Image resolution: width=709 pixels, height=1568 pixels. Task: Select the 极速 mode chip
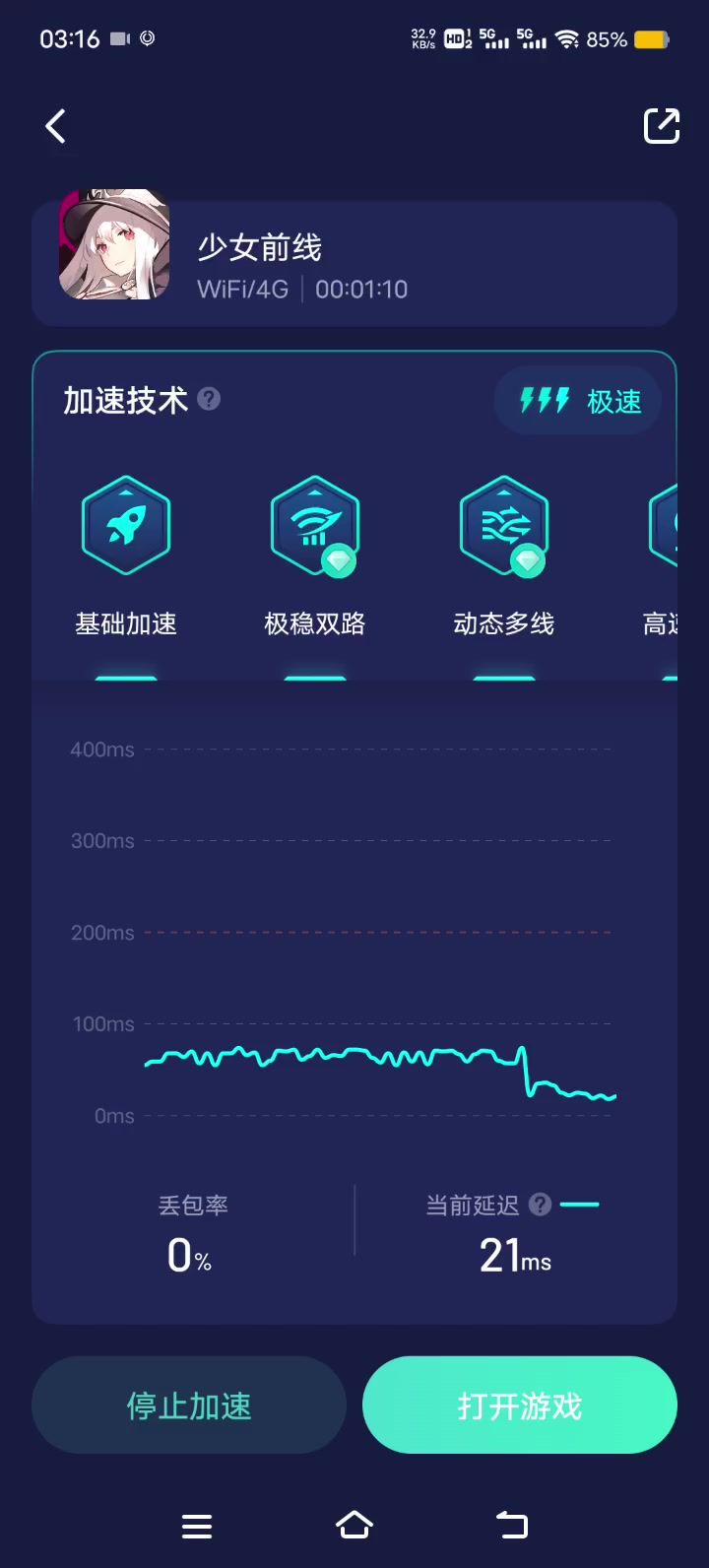pyautogui.click(x=579, y=401)
